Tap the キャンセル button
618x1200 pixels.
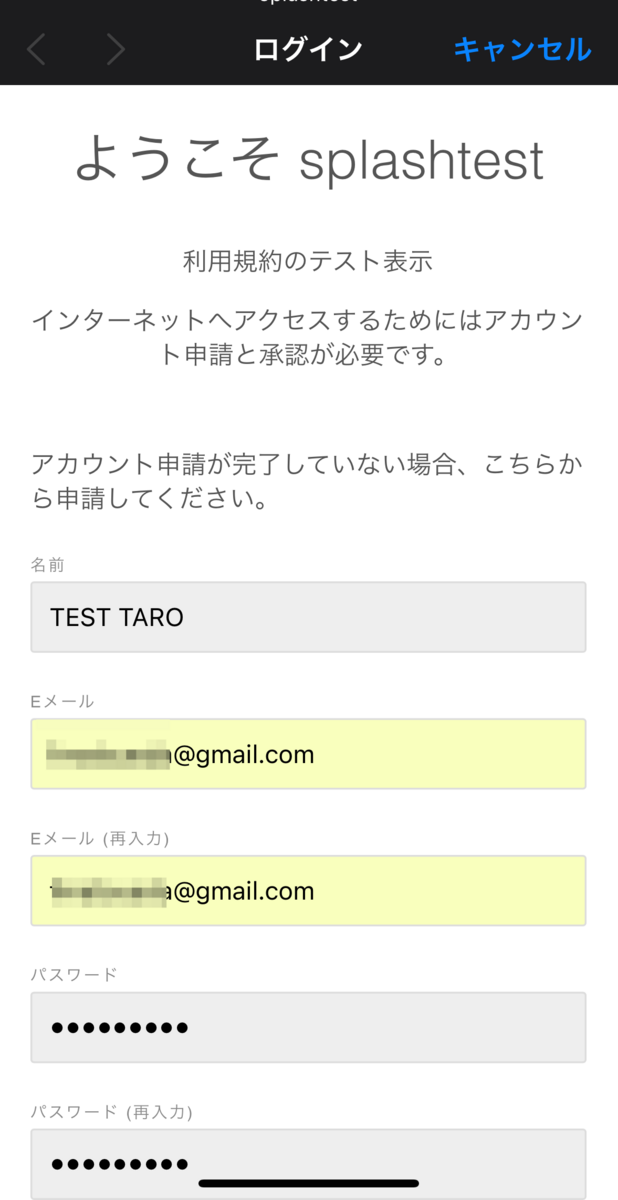tap(522, 49)
